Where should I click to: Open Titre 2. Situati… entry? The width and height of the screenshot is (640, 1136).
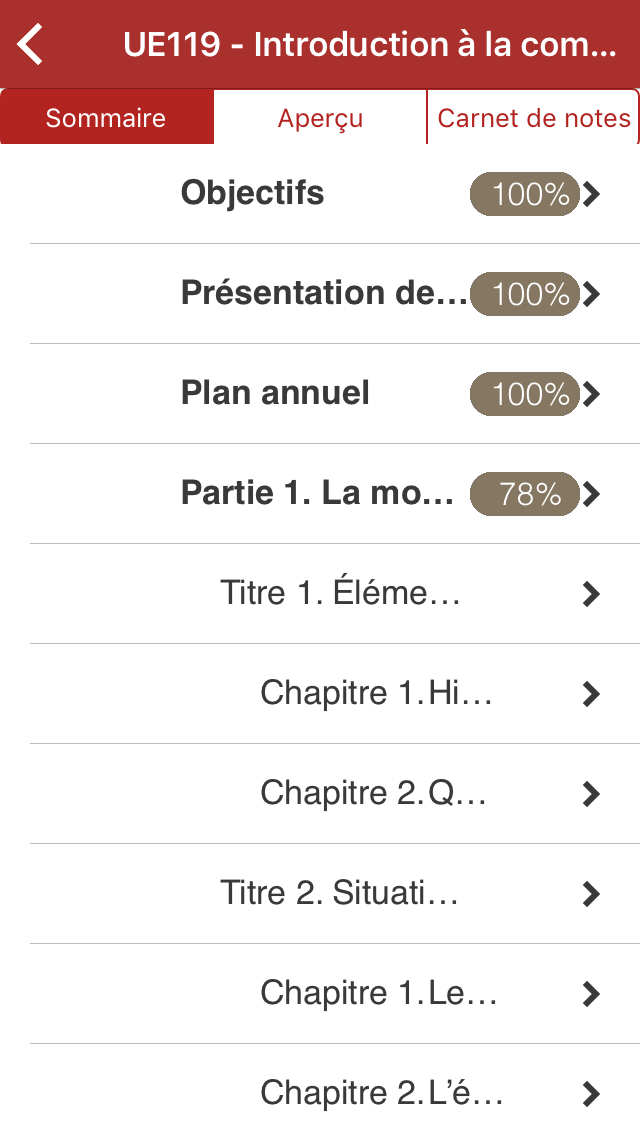(x=335, y=894)
